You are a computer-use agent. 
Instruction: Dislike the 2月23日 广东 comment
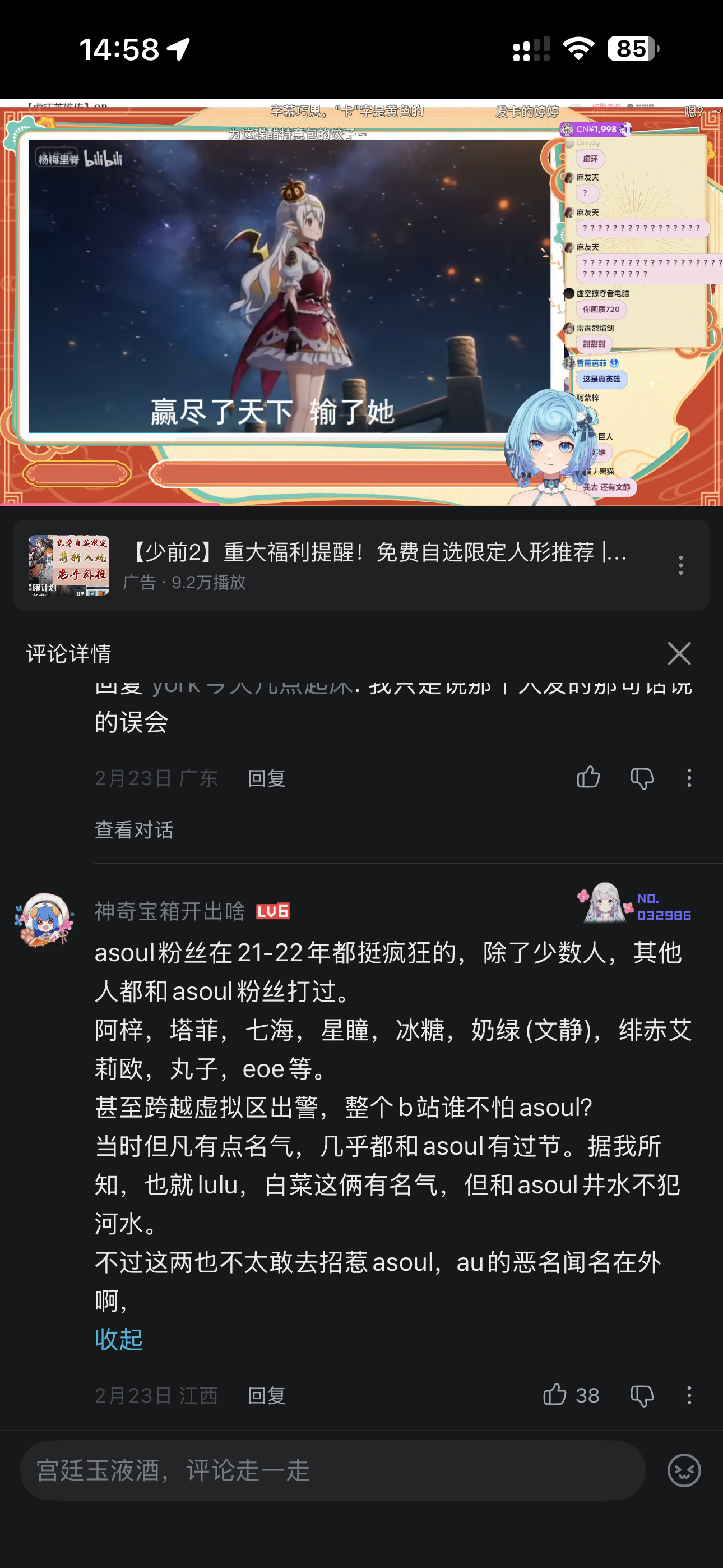(641, 778)
